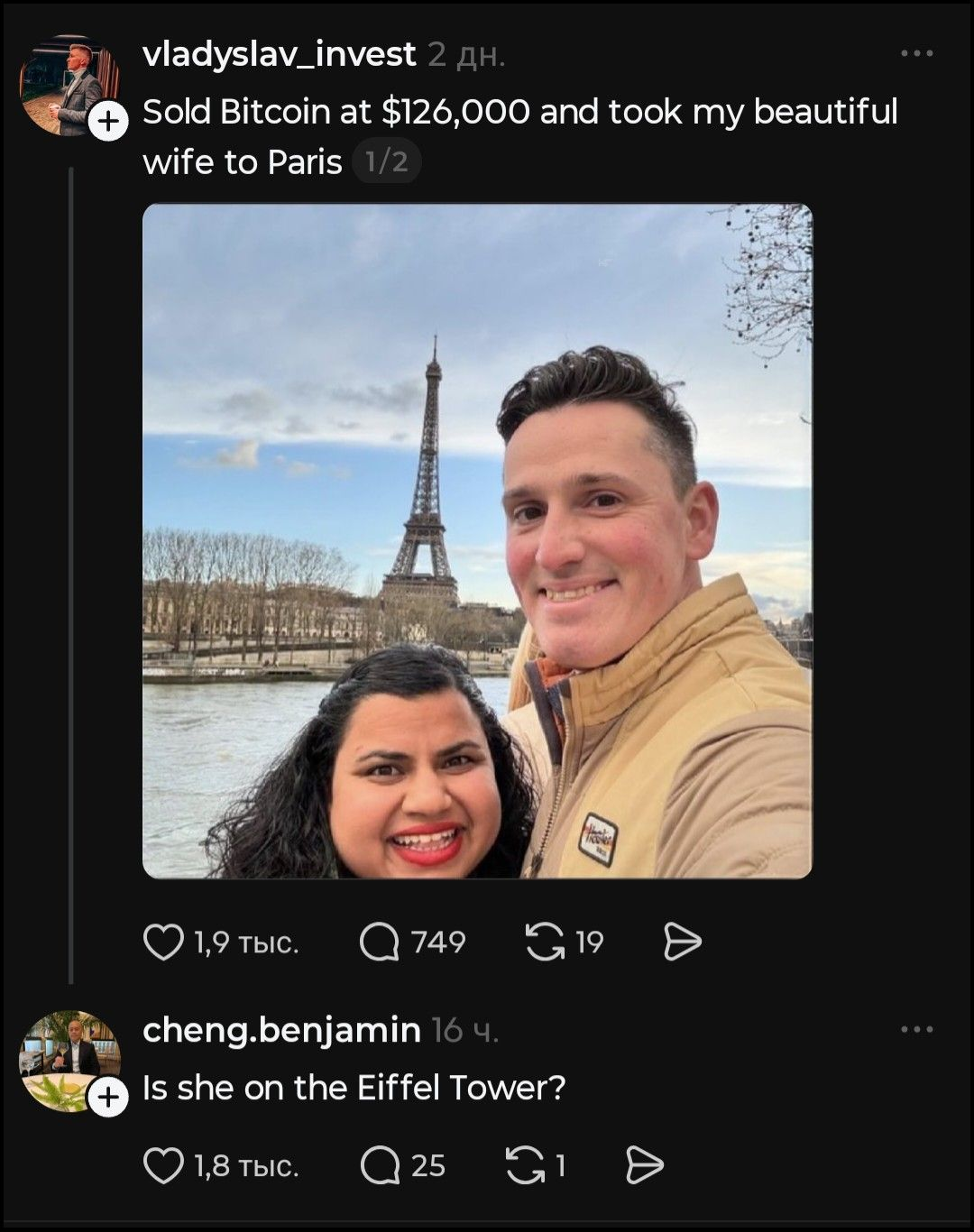
Task: Like vladyslav_invest's post
Action: point(163,942)
